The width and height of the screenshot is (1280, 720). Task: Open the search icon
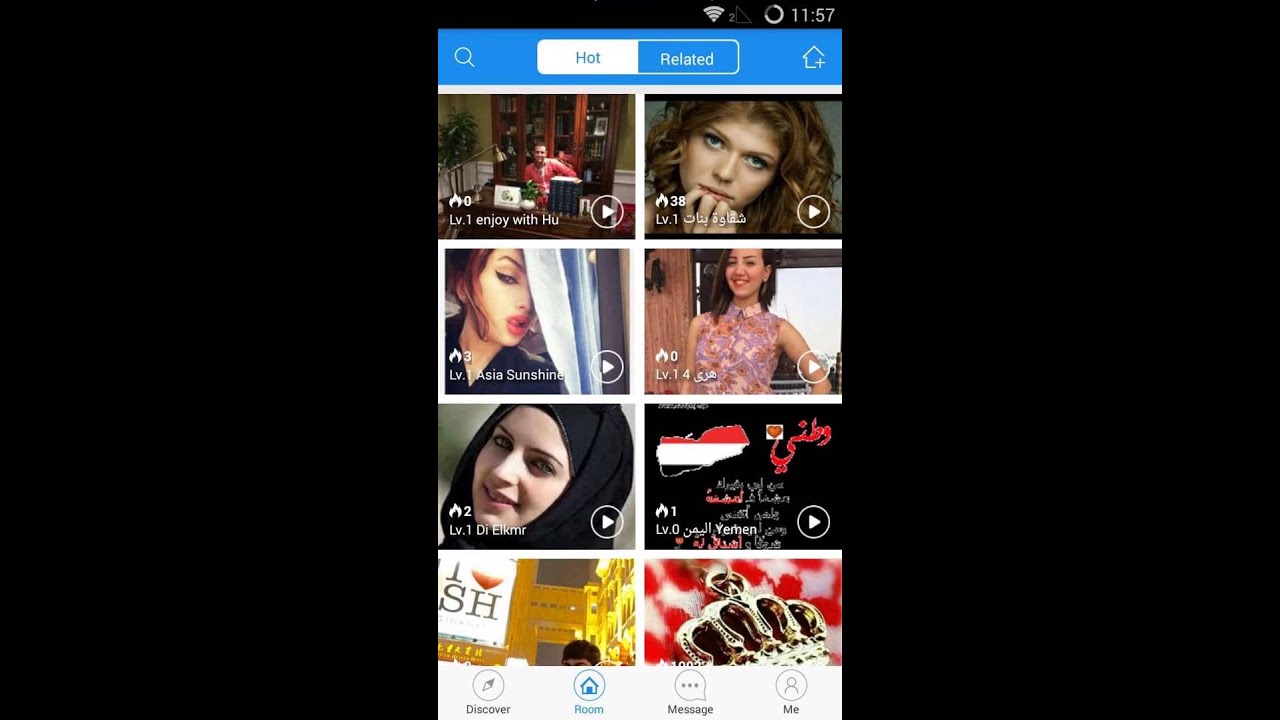[x=464, y=58]
